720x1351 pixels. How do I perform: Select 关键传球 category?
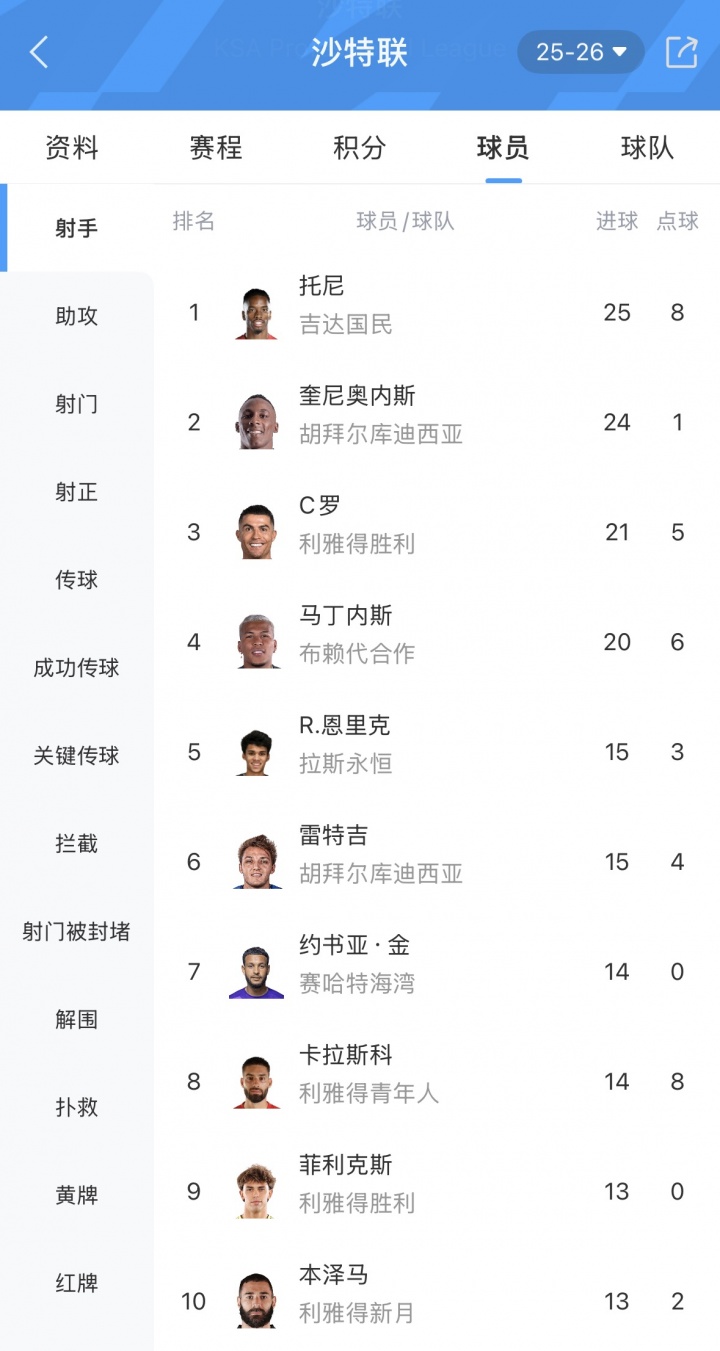click(76, 756)
